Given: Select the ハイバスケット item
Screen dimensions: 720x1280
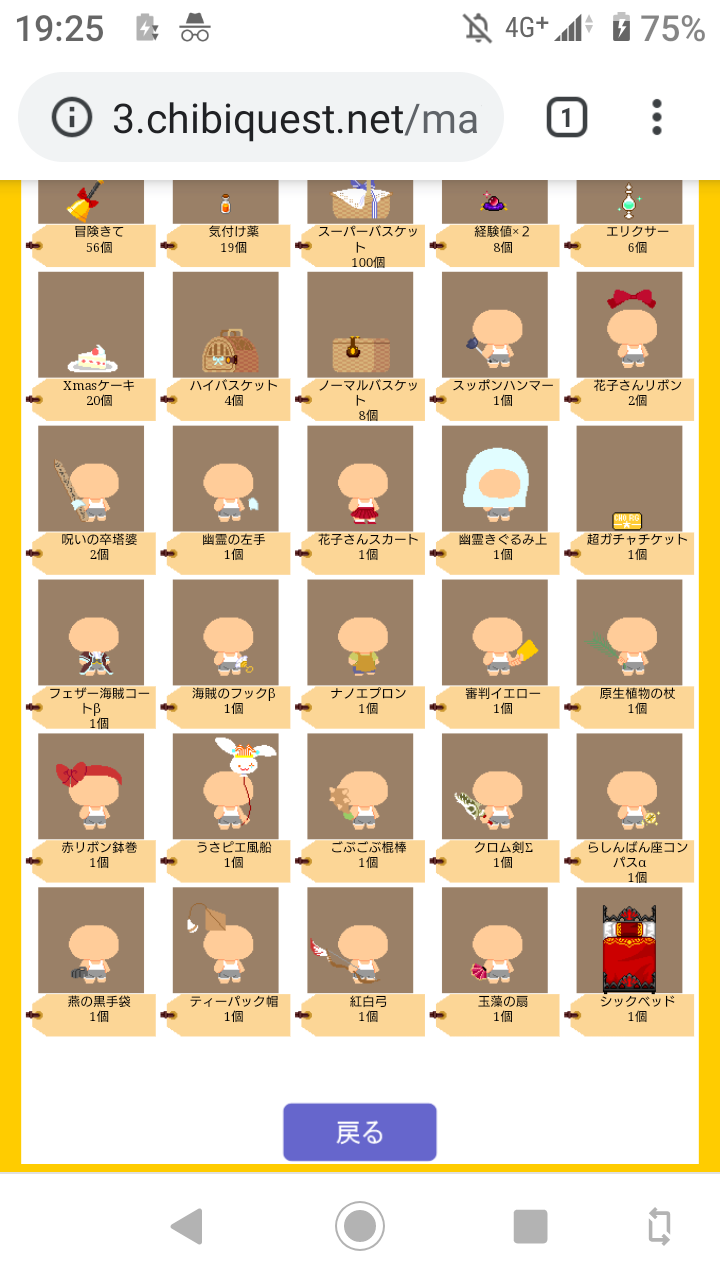Looking at the screenshot, I should (x=225, y=325).
